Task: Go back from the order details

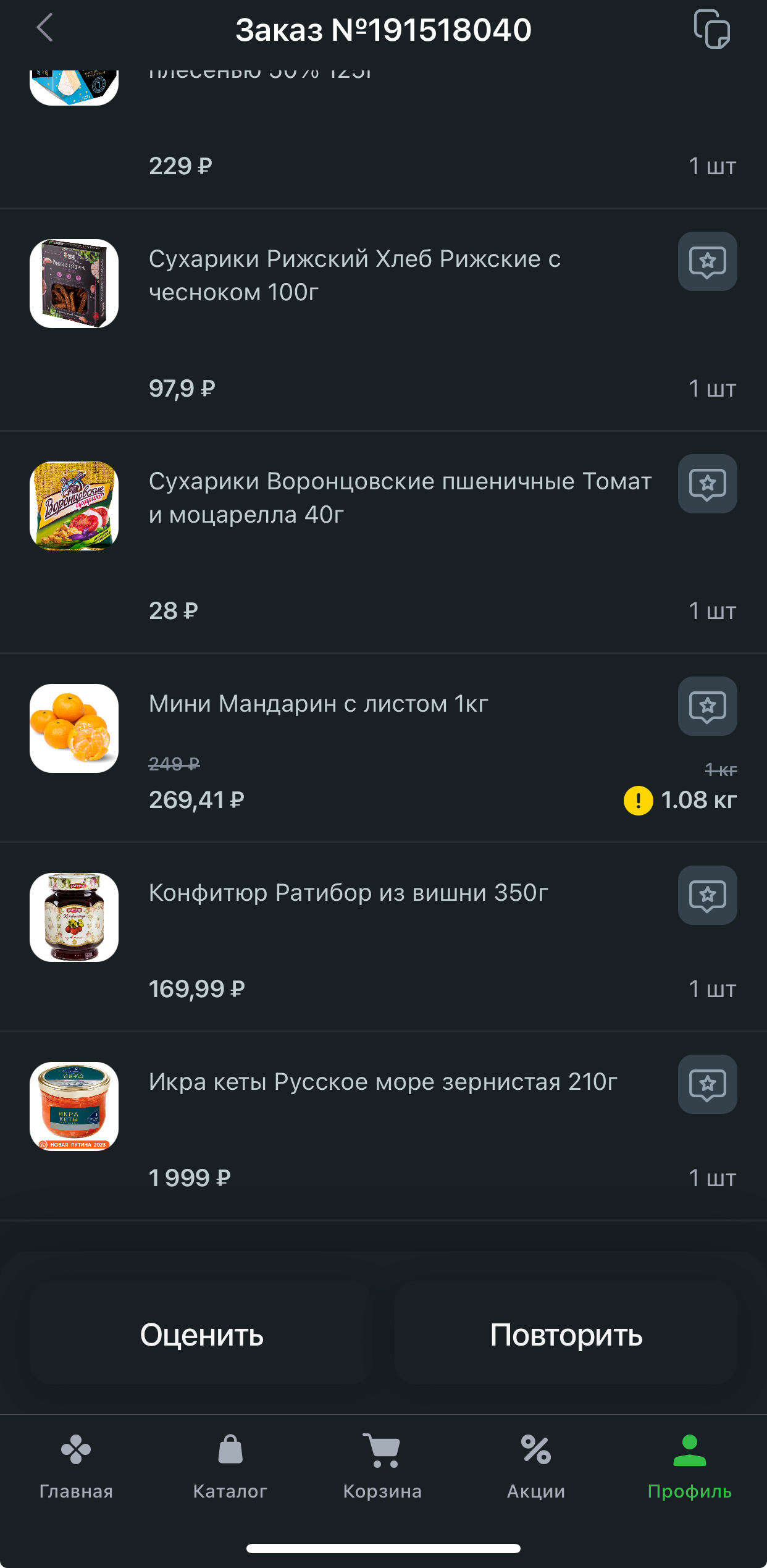Action: pyautogui.click(x=44, y=28)
